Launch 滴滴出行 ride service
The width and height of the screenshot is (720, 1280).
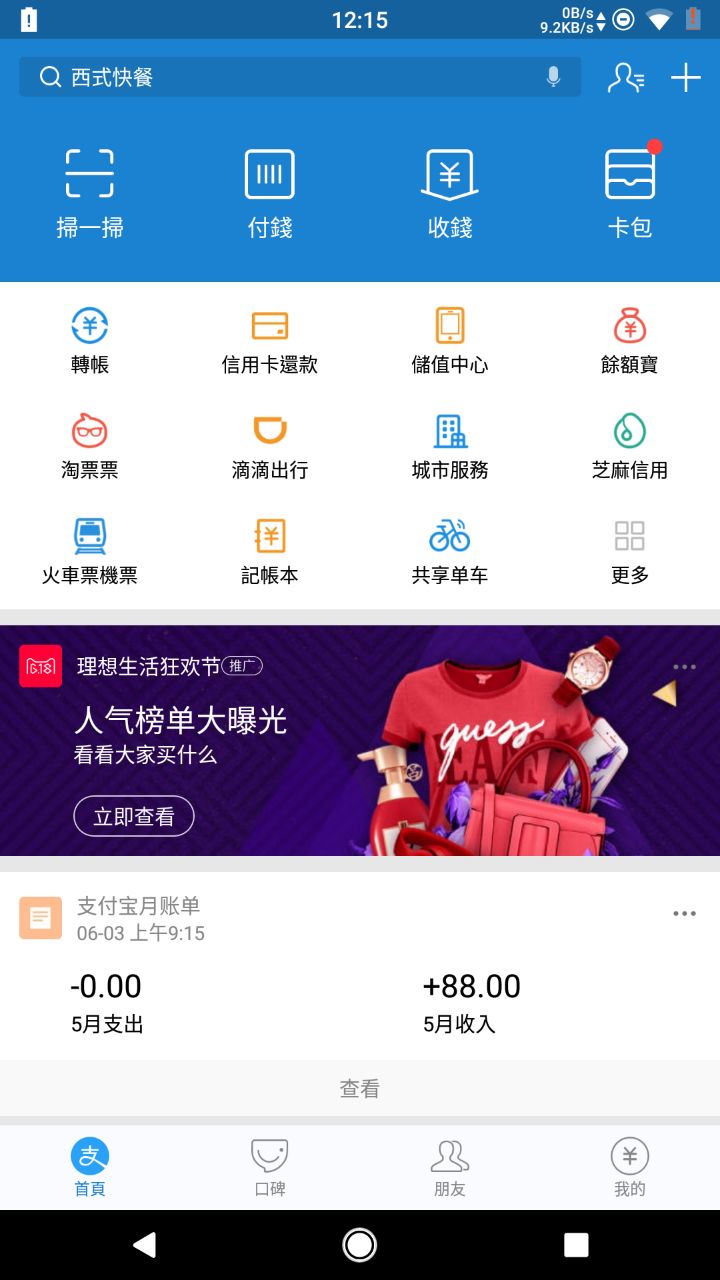pyautogui.click(x=270, y=446)
